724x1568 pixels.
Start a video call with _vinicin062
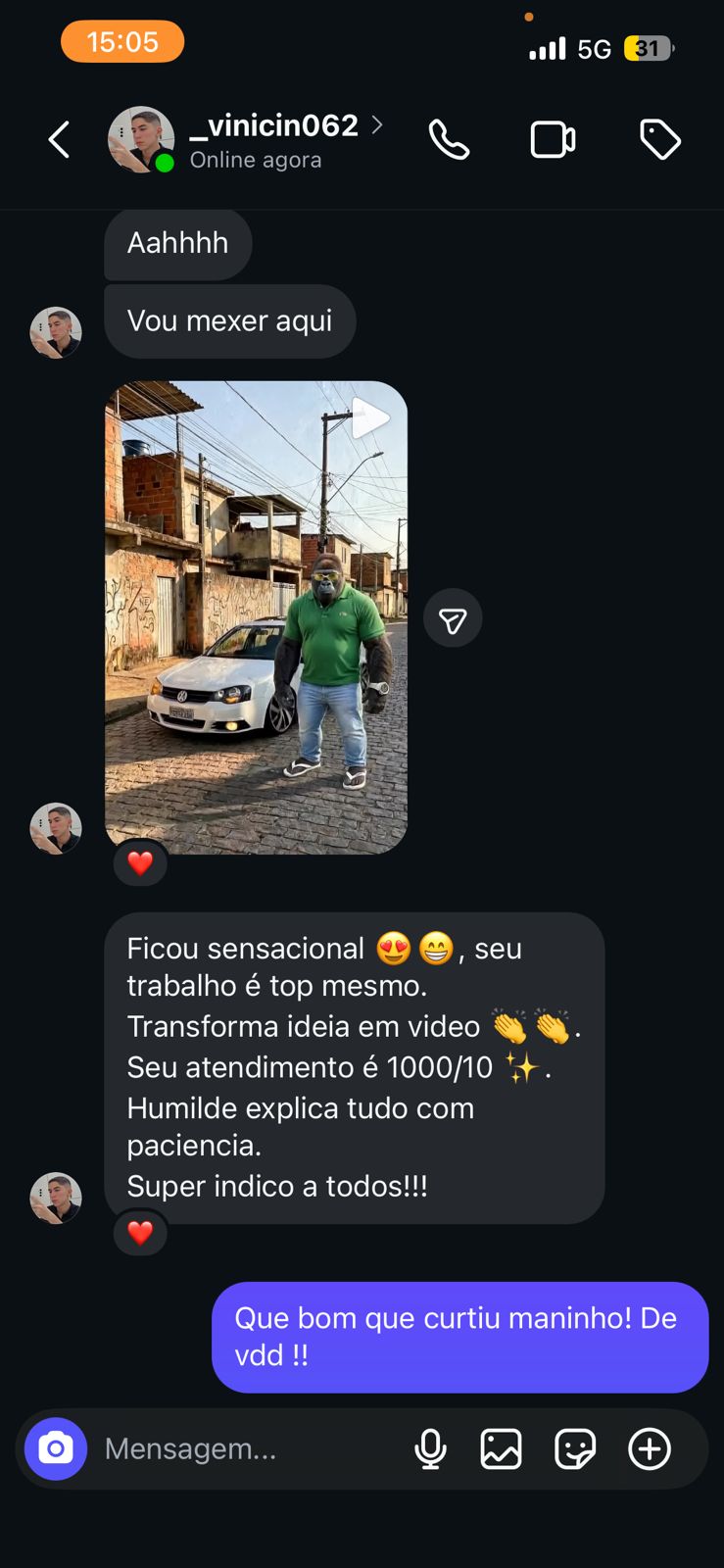(553, 140)
